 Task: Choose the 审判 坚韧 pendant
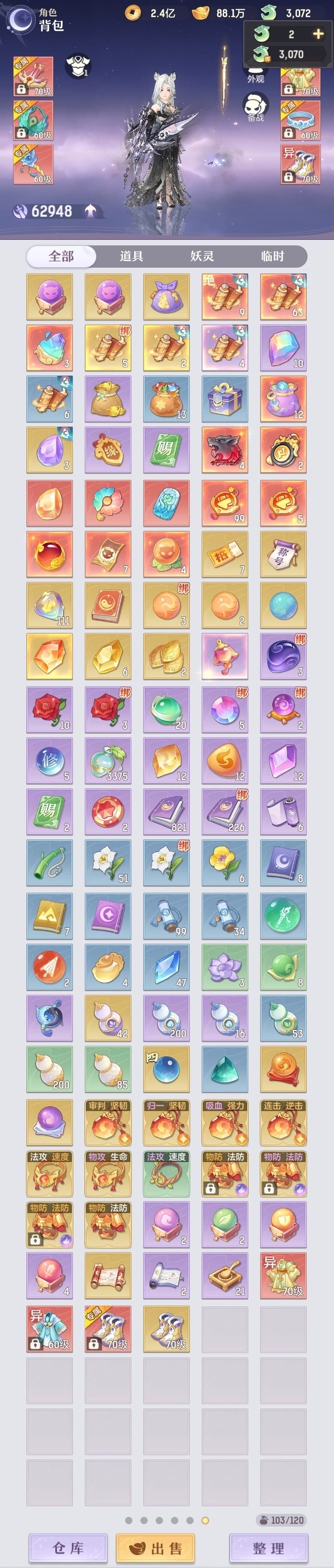coord(107,1121)
